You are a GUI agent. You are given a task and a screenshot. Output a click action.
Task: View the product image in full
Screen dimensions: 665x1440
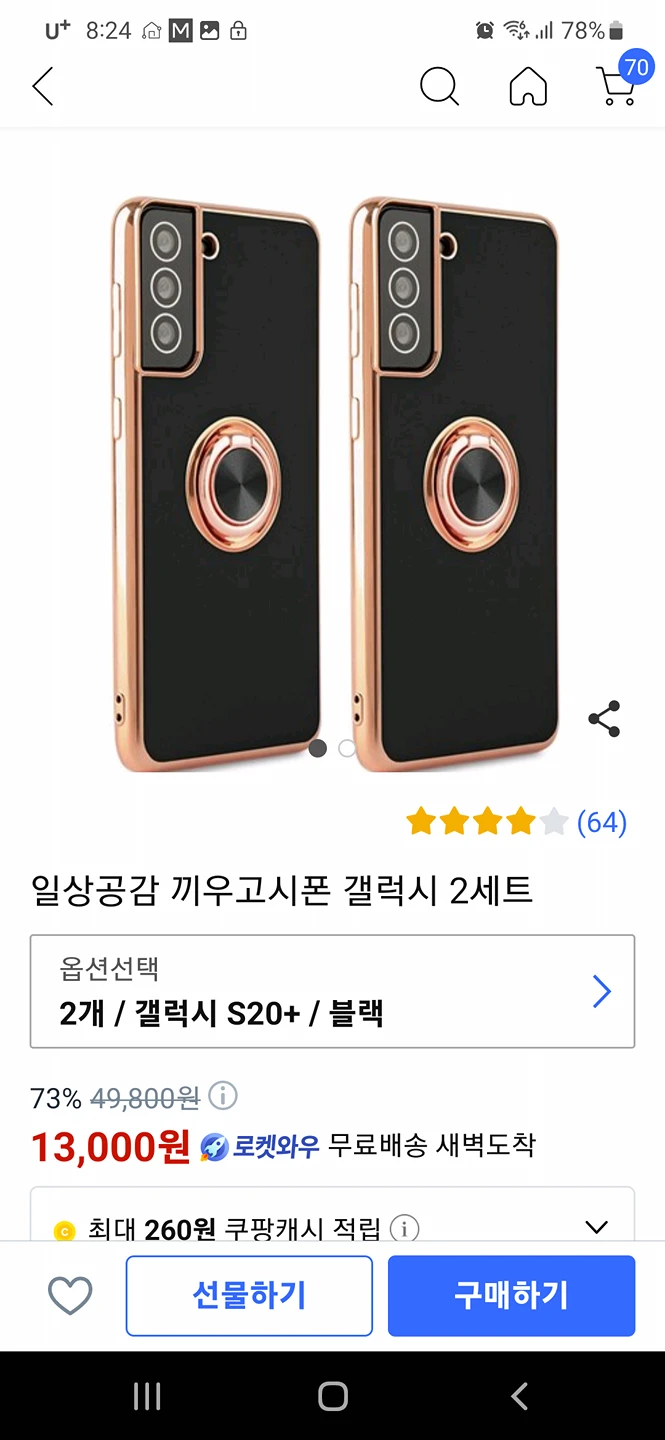(x=333, y=480)
